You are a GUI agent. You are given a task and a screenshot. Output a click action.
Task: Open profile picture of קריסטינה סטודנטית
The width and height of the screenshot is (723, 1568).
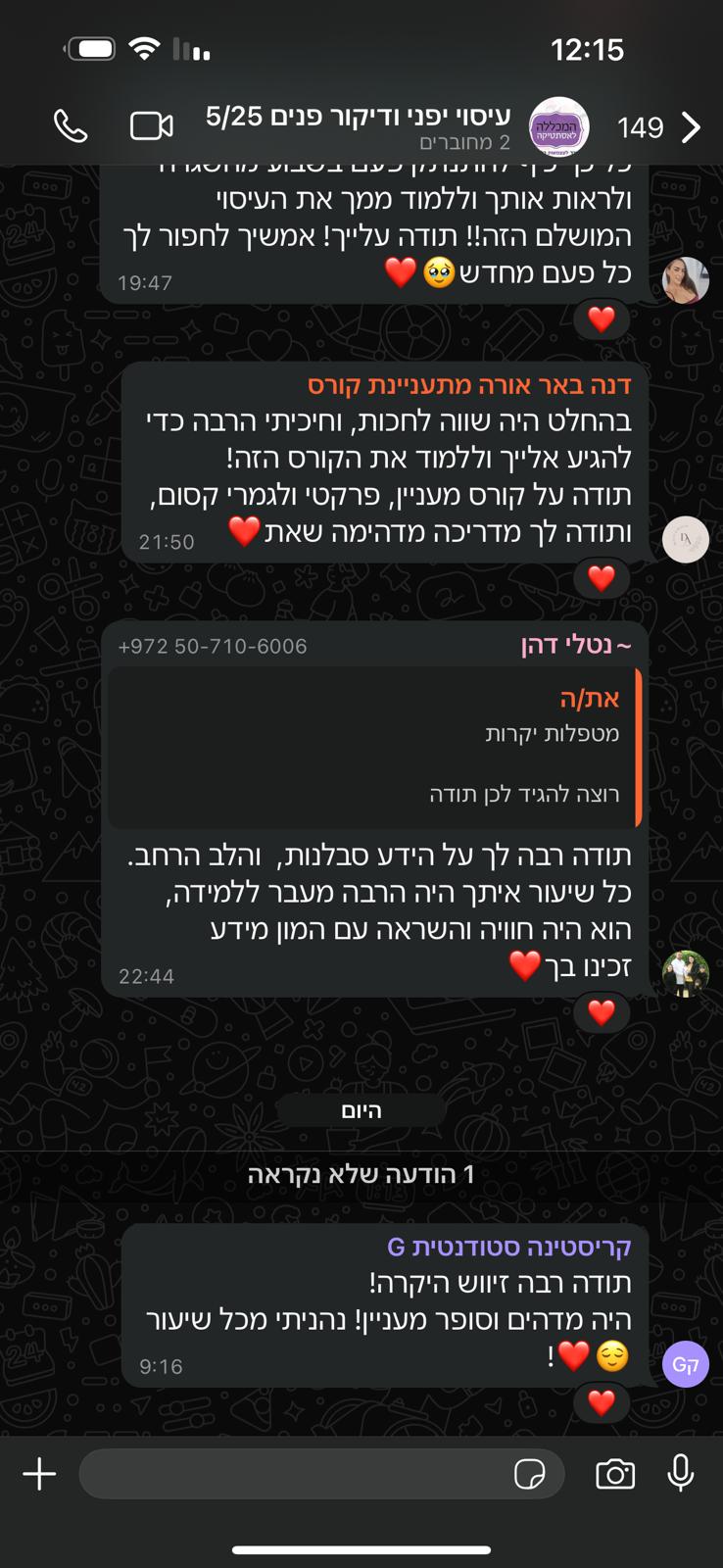coord(685,1364)
